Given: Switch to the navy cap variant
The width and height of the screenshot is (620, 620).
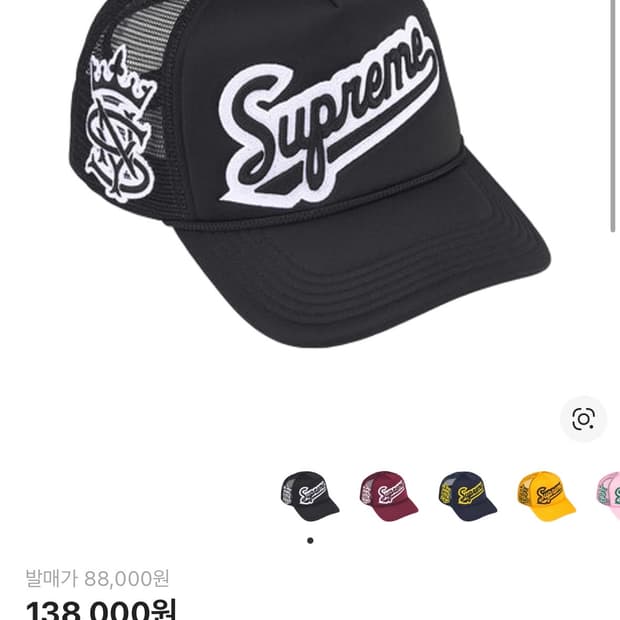Looking at the screenshot, I should pos(467,494).
